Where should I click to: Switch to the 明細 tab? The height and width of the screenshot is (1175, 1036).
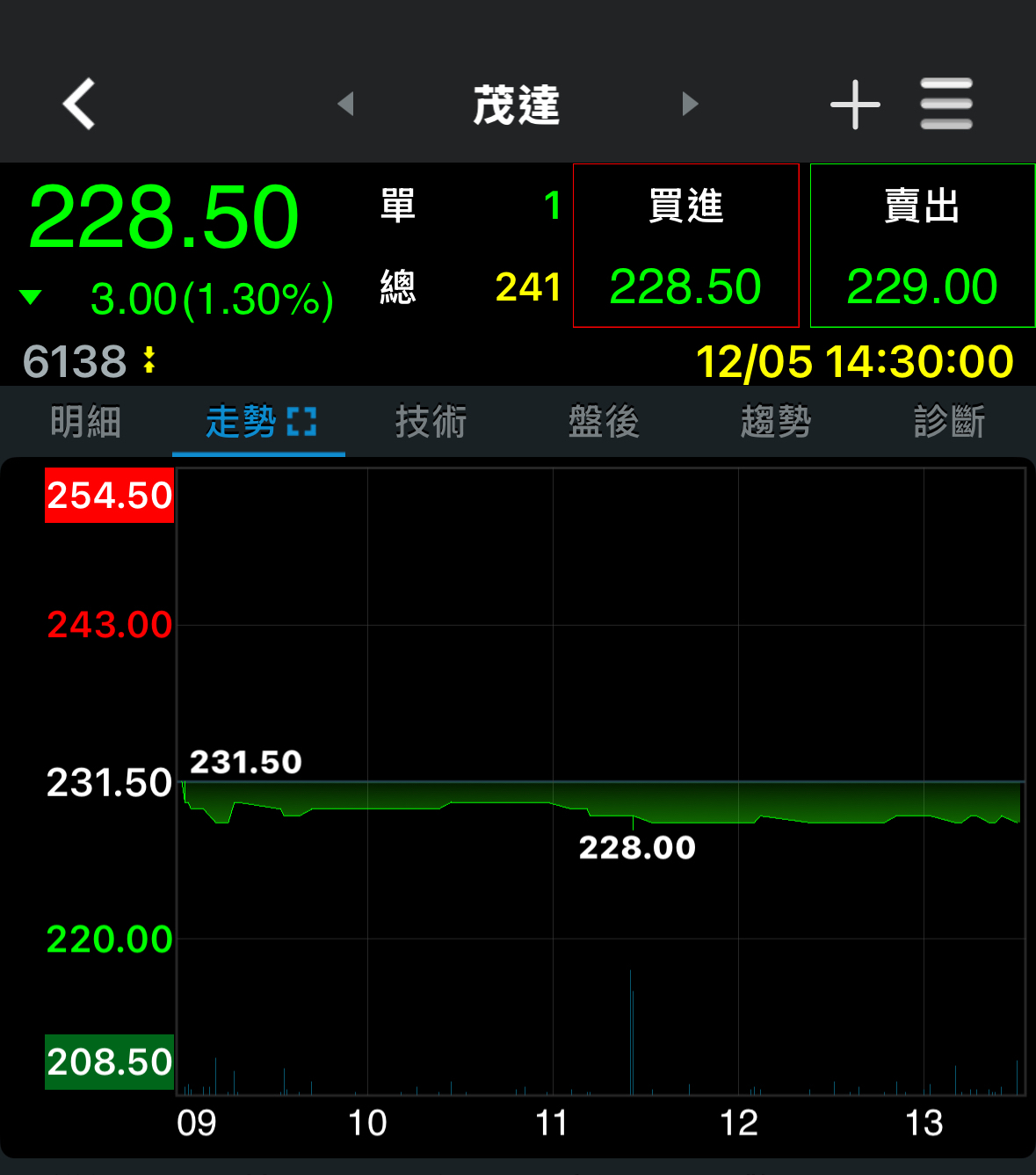(86, 422)
